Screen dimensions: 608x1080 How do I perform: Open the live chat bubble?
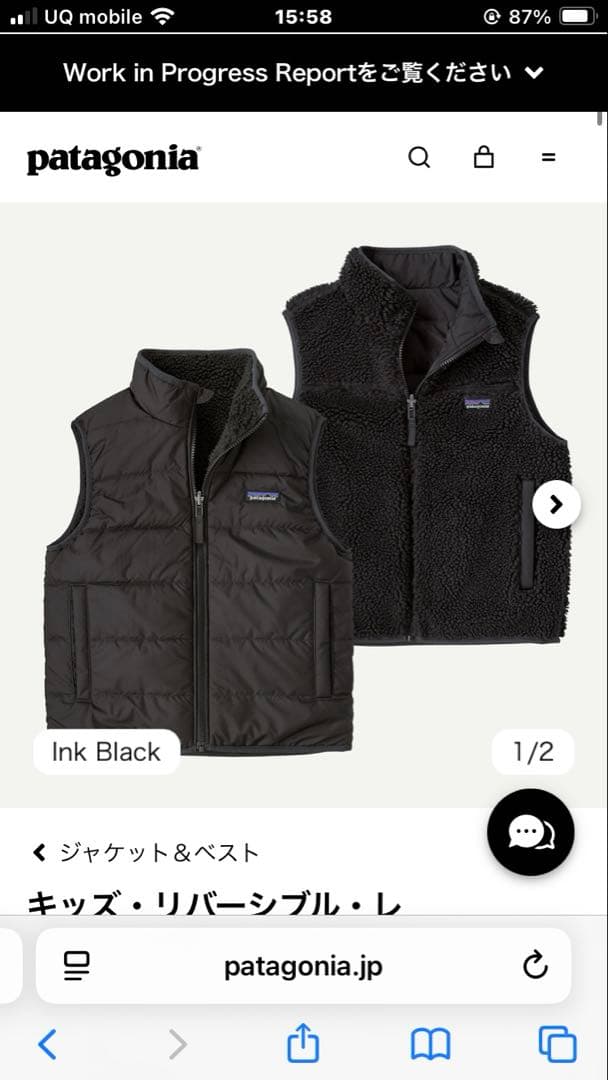530,832
